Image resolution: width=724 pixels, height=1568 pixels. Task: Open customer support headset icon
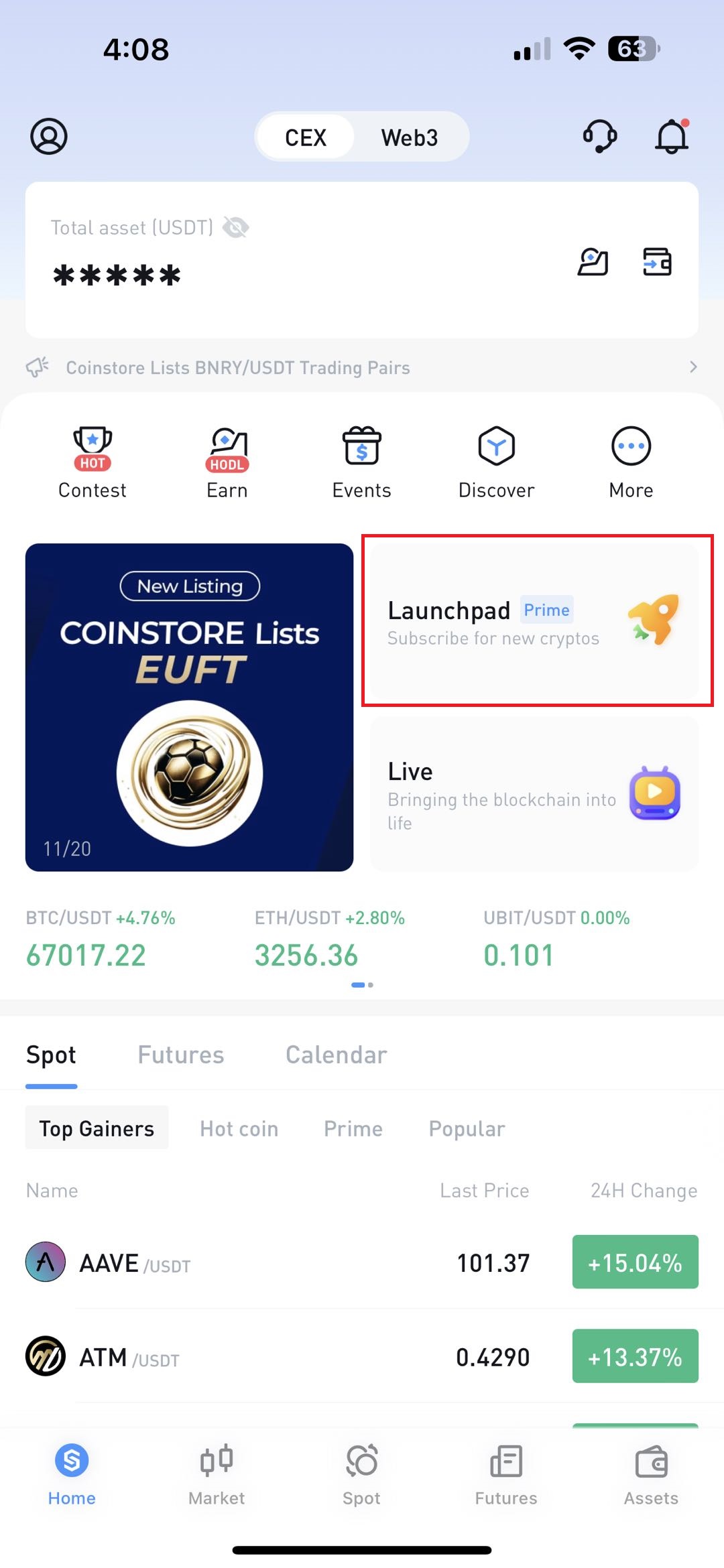tap(599, 137)
